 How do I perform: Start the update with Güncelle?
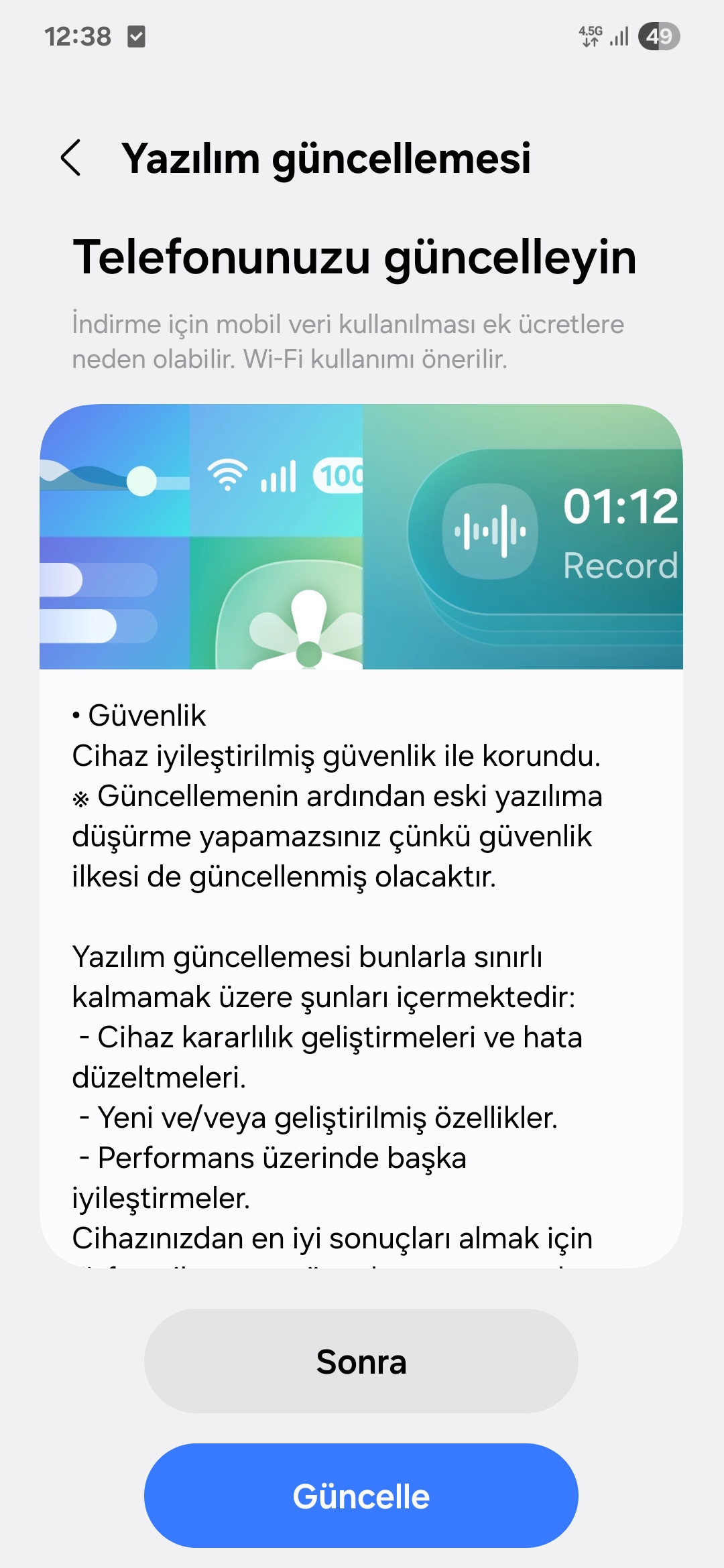361,1496
